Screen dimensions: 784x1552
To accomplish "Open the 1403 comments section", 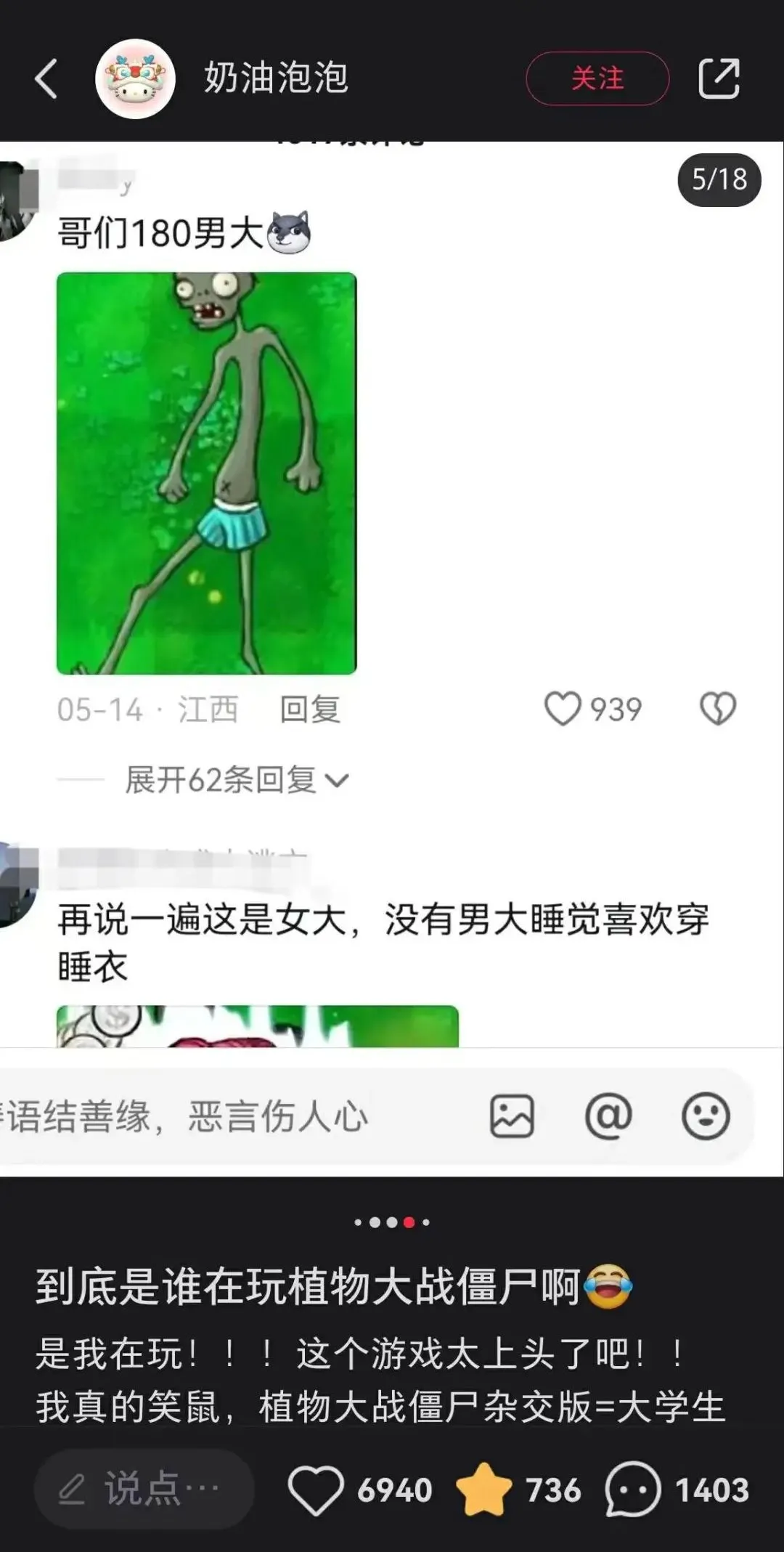I will (633, 1490).
